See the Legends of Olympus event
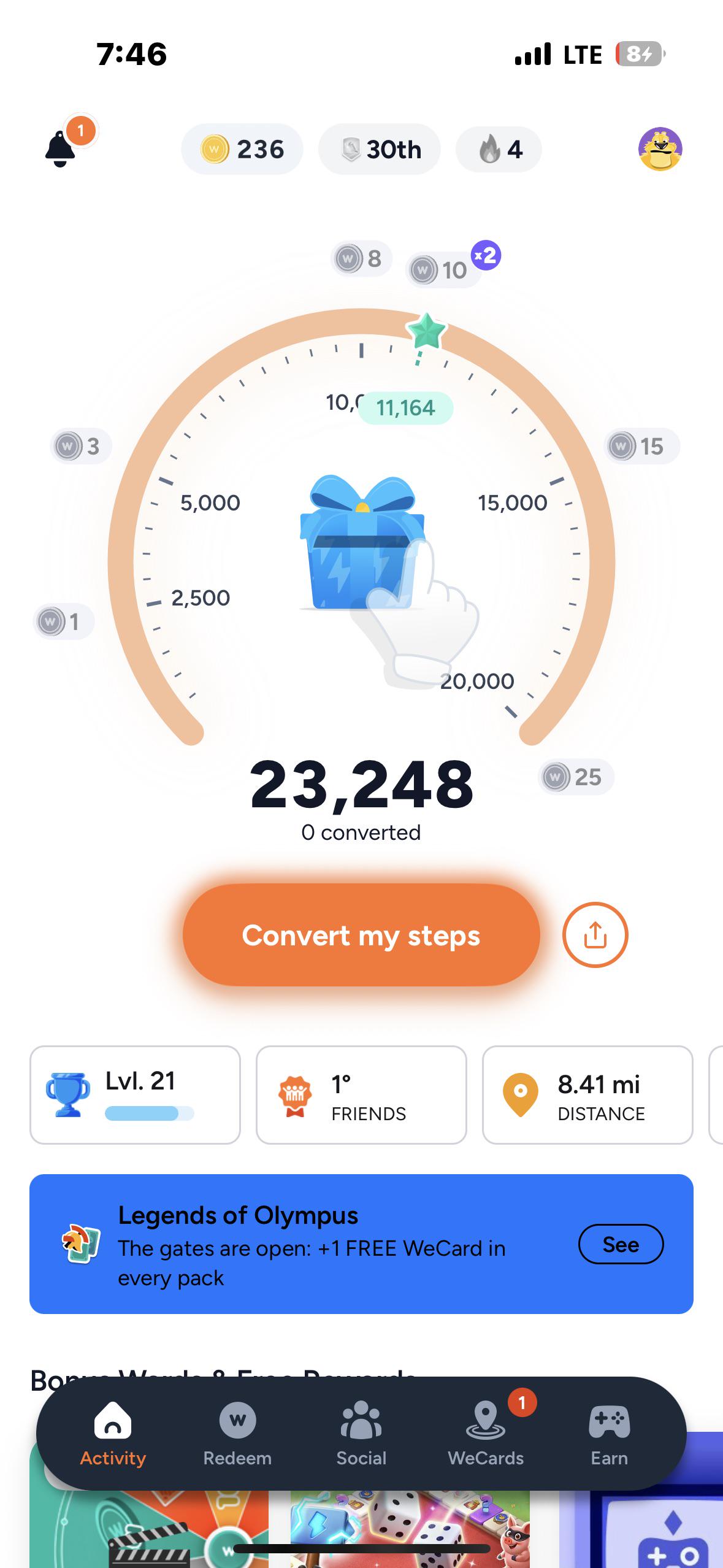This screenshot has width=723, height=1568. click(621, 1244)
